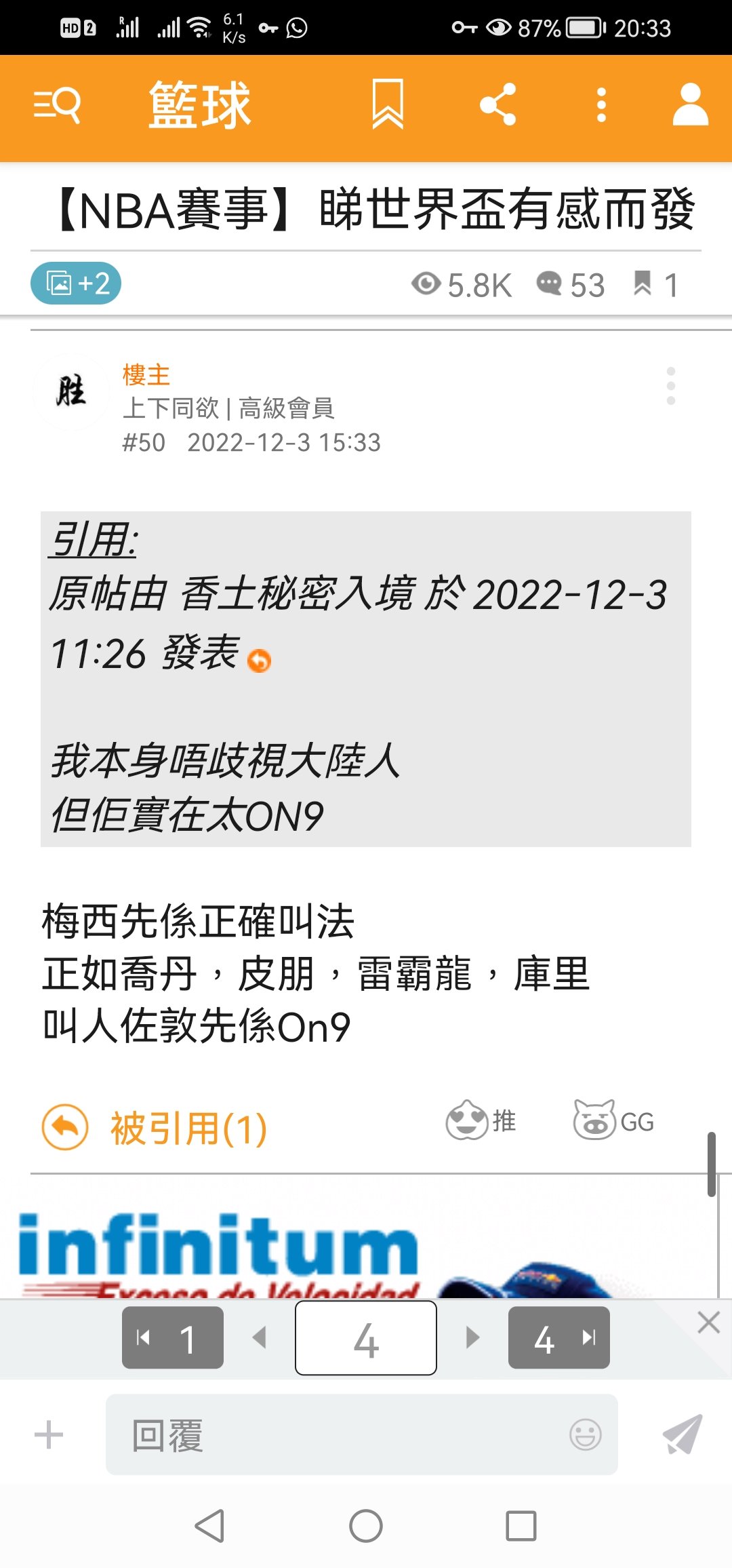This screenshot has height=1568, width=732.
Task: Open post #50 options menu
Action: coord(670,386)
